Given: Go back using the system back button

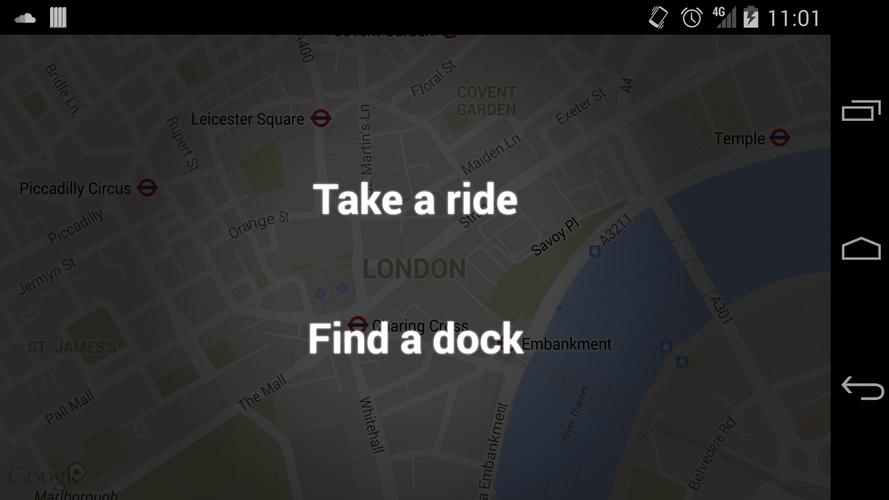Looking at the screenshot, I should tap(861, 388).
